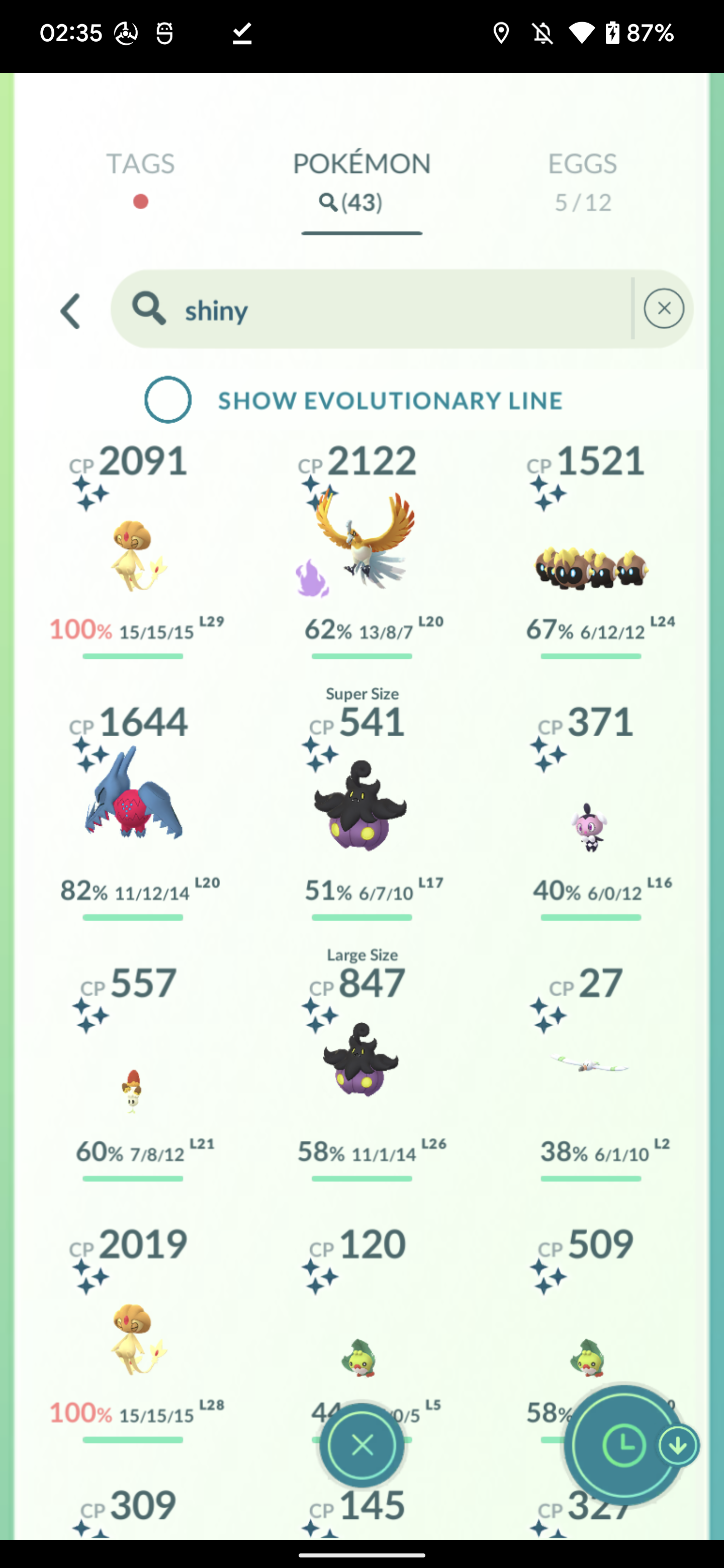Enable Show Evolutionary Line
Image resolution: width=724 pixels, height=1568 pixels.
point(168,400)
